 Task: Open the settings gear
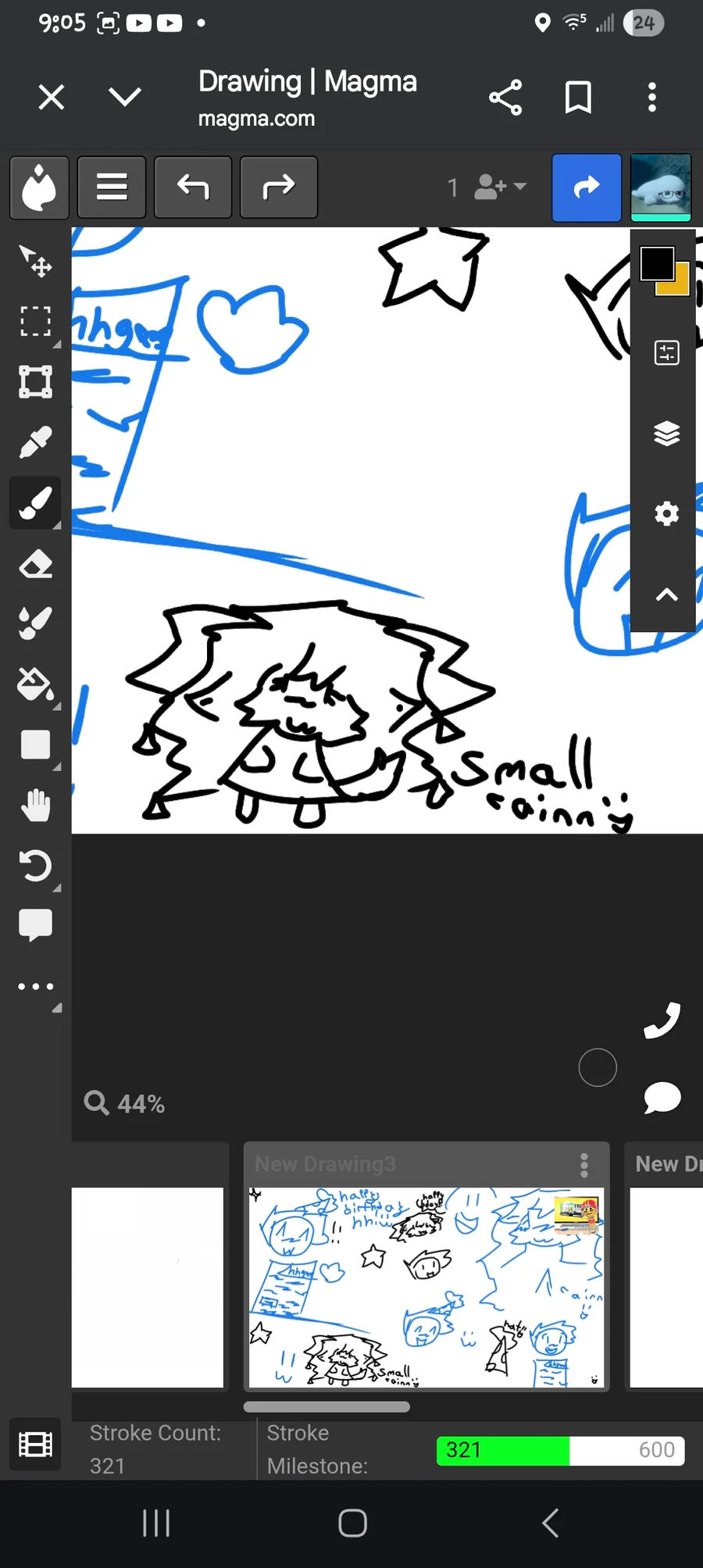pyautogui.click(x=666, y=513)
